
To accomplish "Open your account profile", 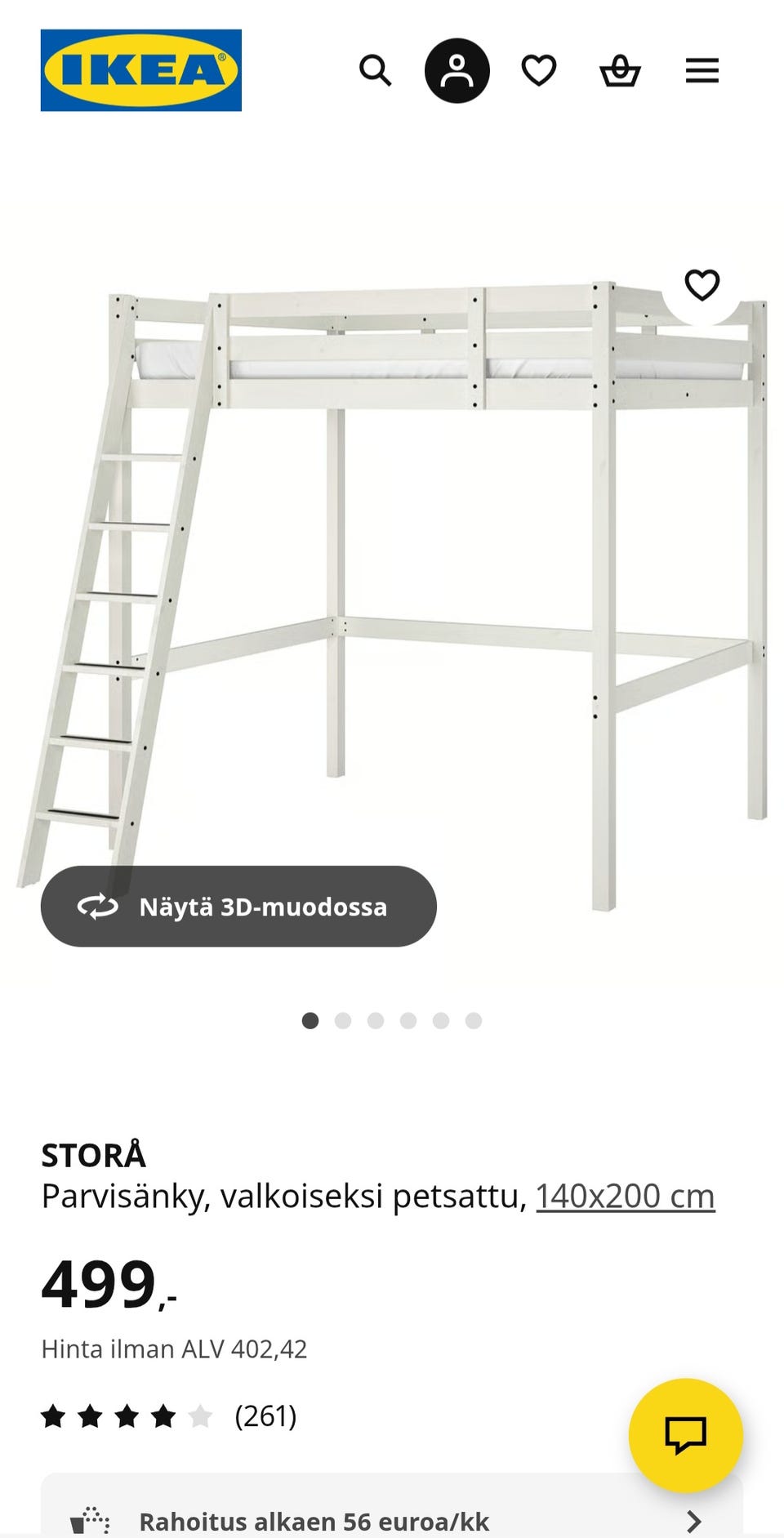I will [x=460, y=69].
